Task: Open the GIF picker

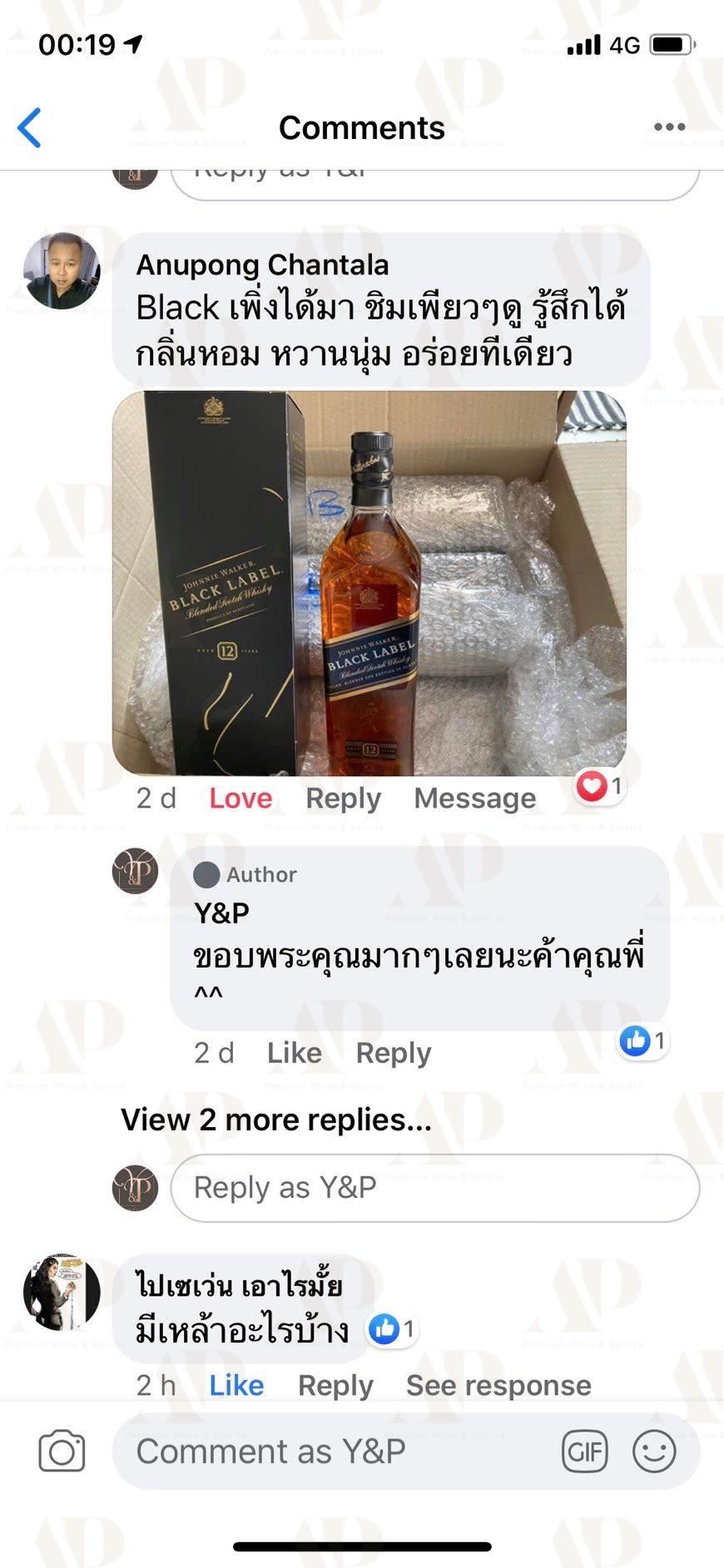Action: (585, 1452)
